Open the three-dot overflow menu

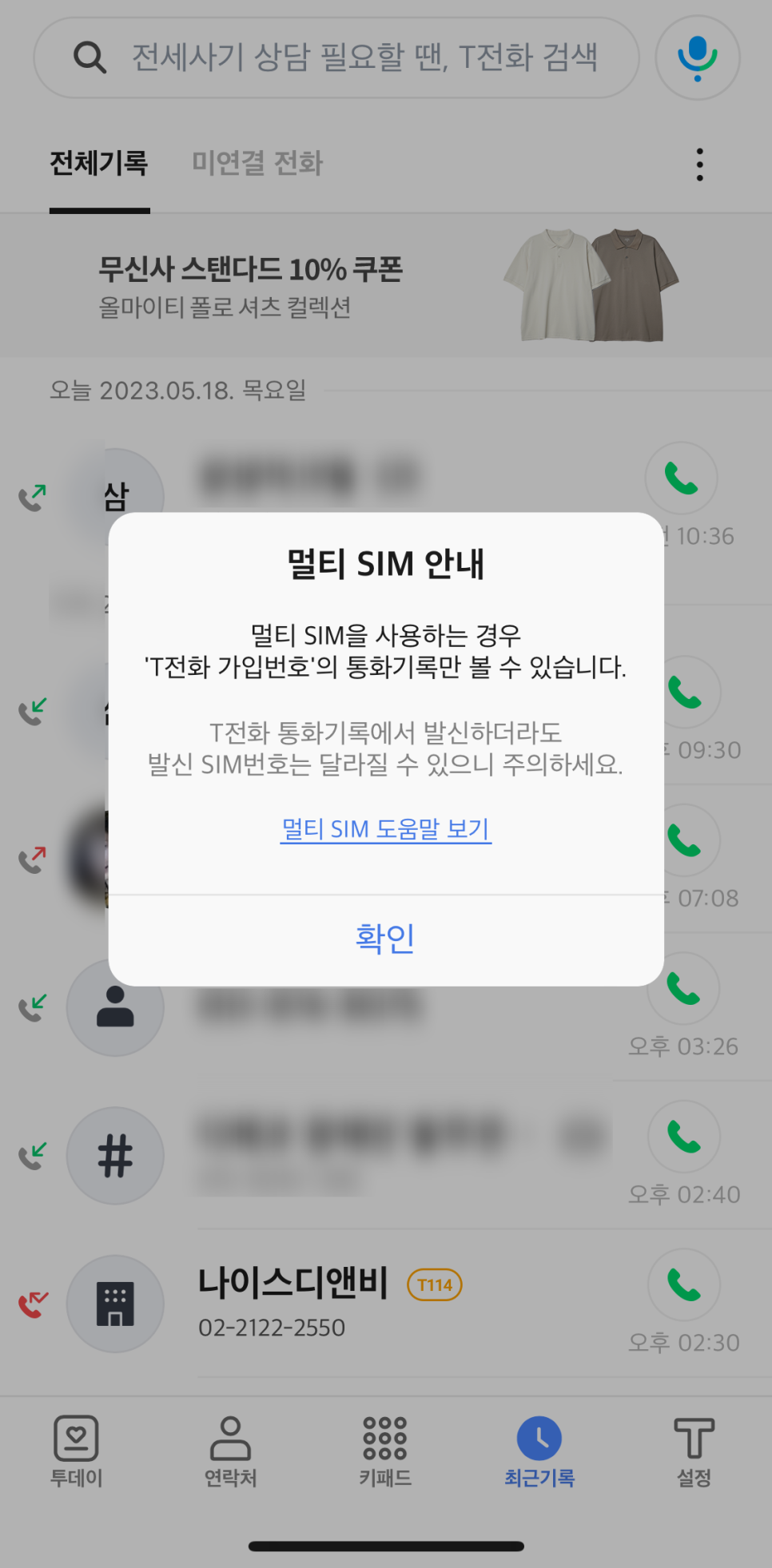699,165
